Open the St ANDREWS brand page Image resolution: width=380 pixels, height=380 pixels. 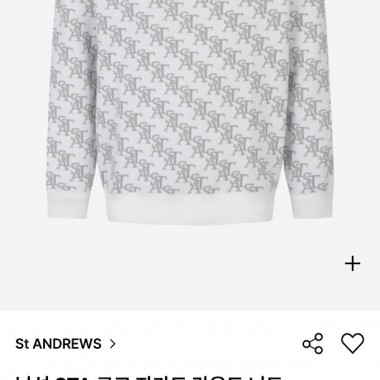(66, 344)
